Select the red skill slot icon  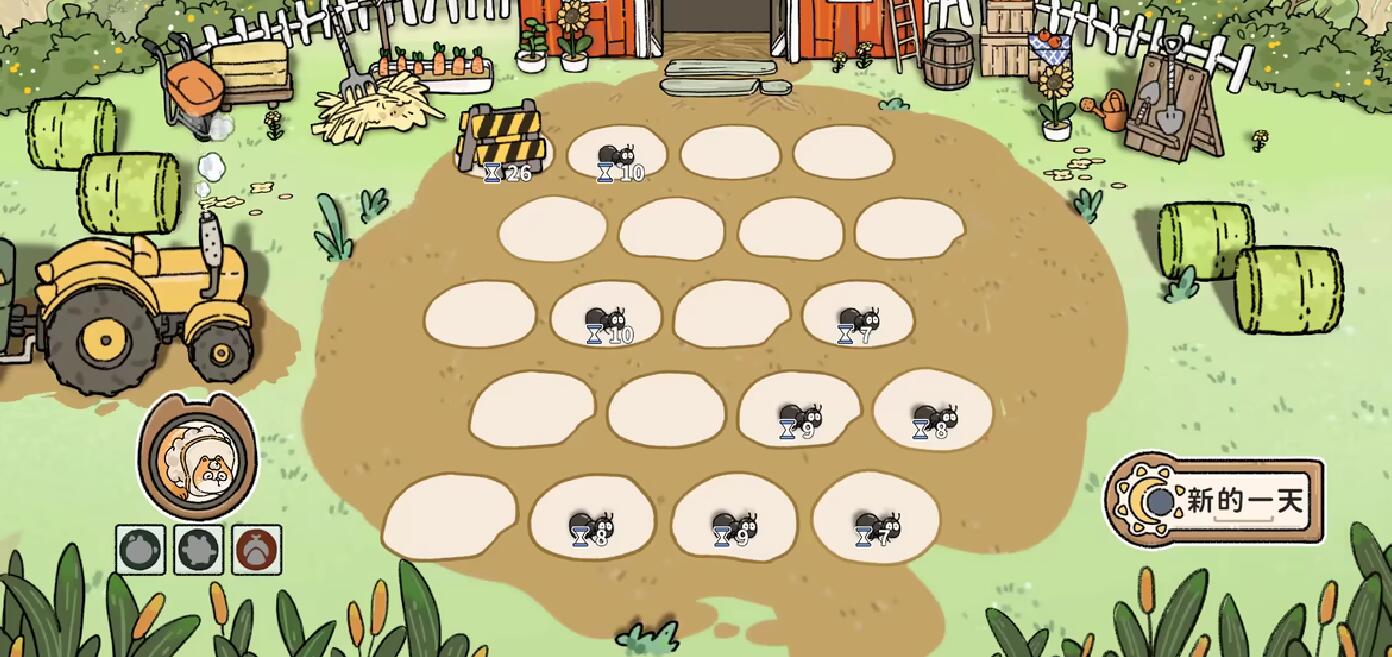[257, 549]
